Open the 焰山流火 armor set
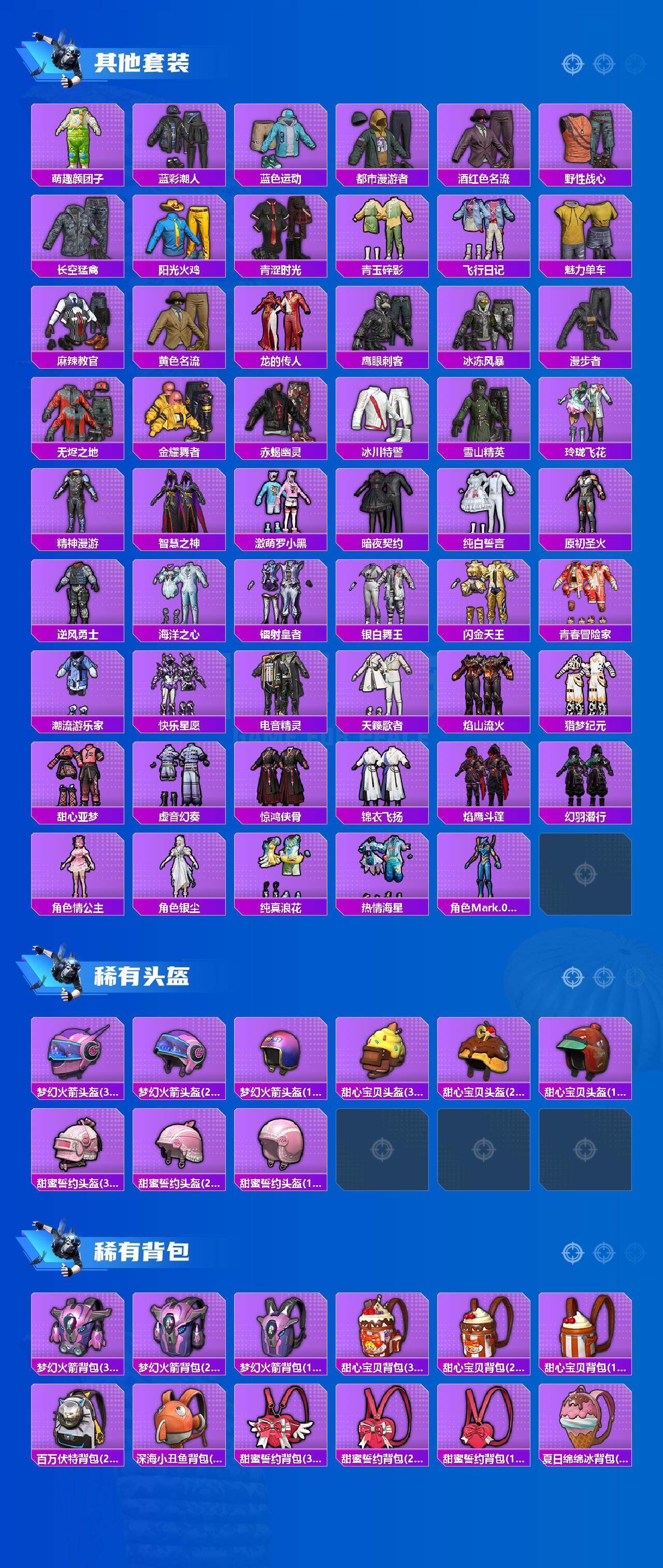The width and height of the screenshot is (663, 1568). [x=483, y=688]
